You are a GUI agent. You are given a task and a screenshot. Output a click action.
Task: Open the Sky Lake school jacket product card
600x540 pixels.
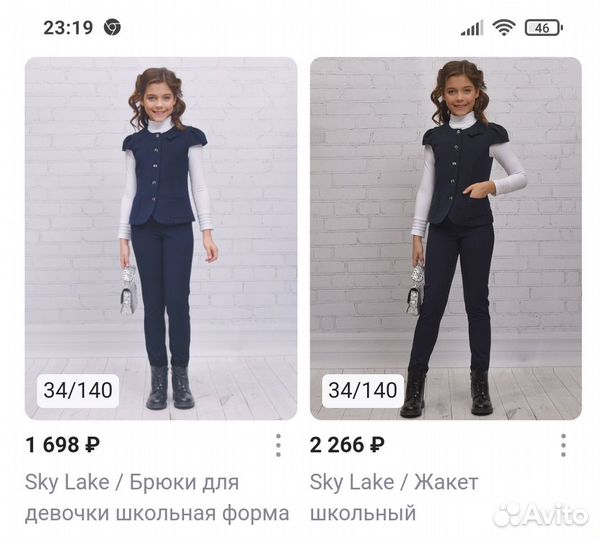(445, 238)
